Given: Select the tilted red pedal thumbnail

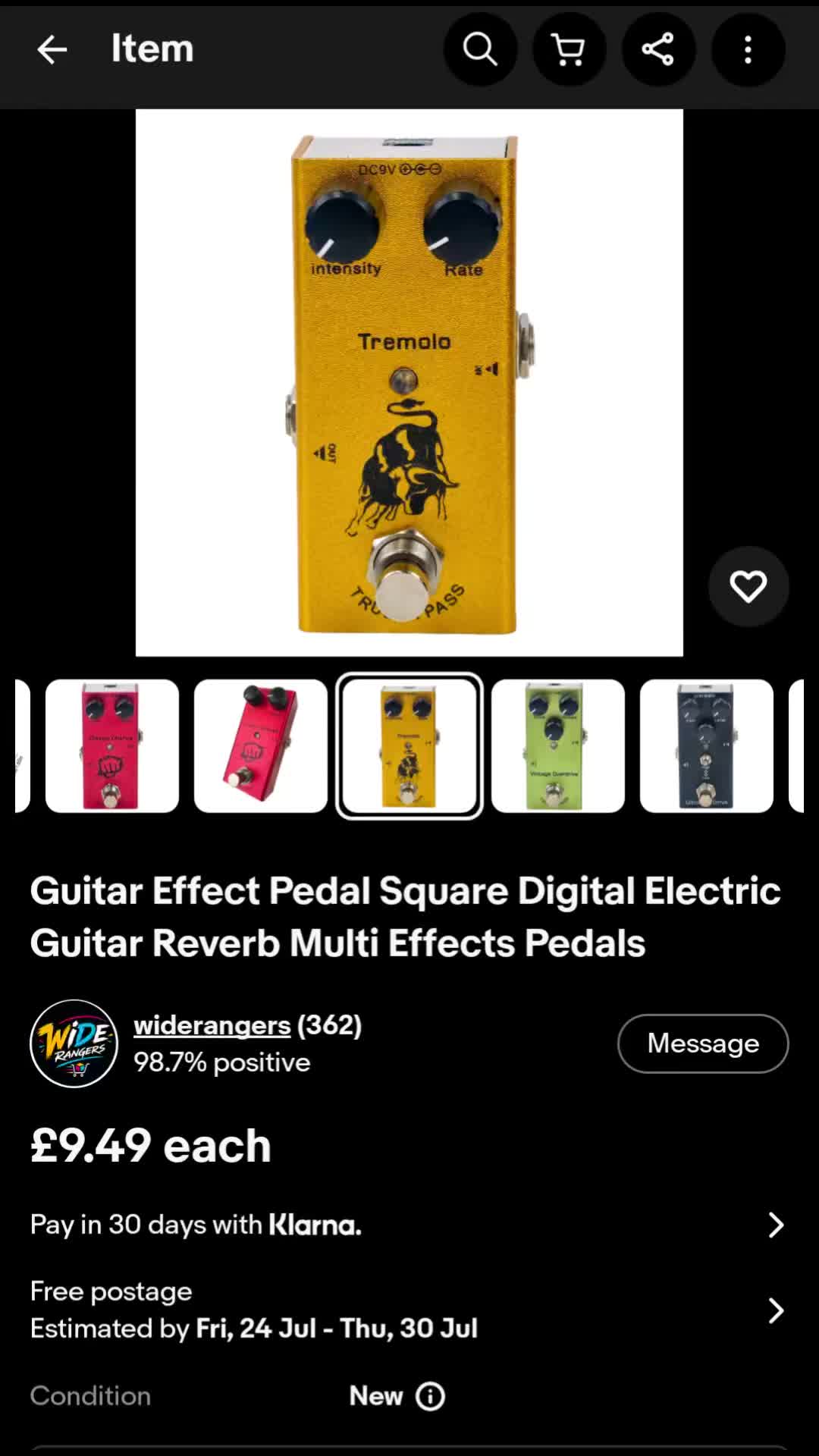Looking at the screenshot, I should coord(261,746).
